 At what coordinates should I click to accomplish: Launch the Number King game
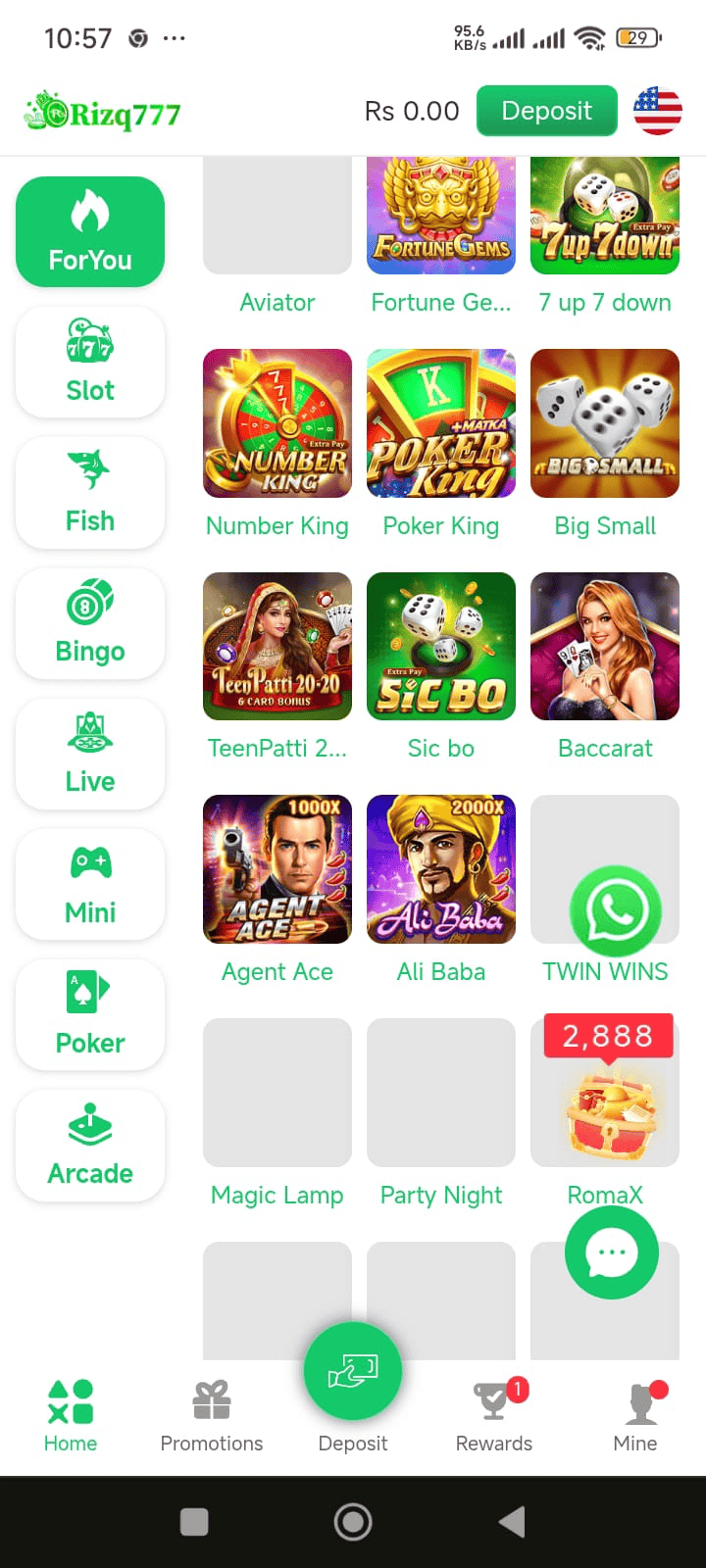coord(277,423)
